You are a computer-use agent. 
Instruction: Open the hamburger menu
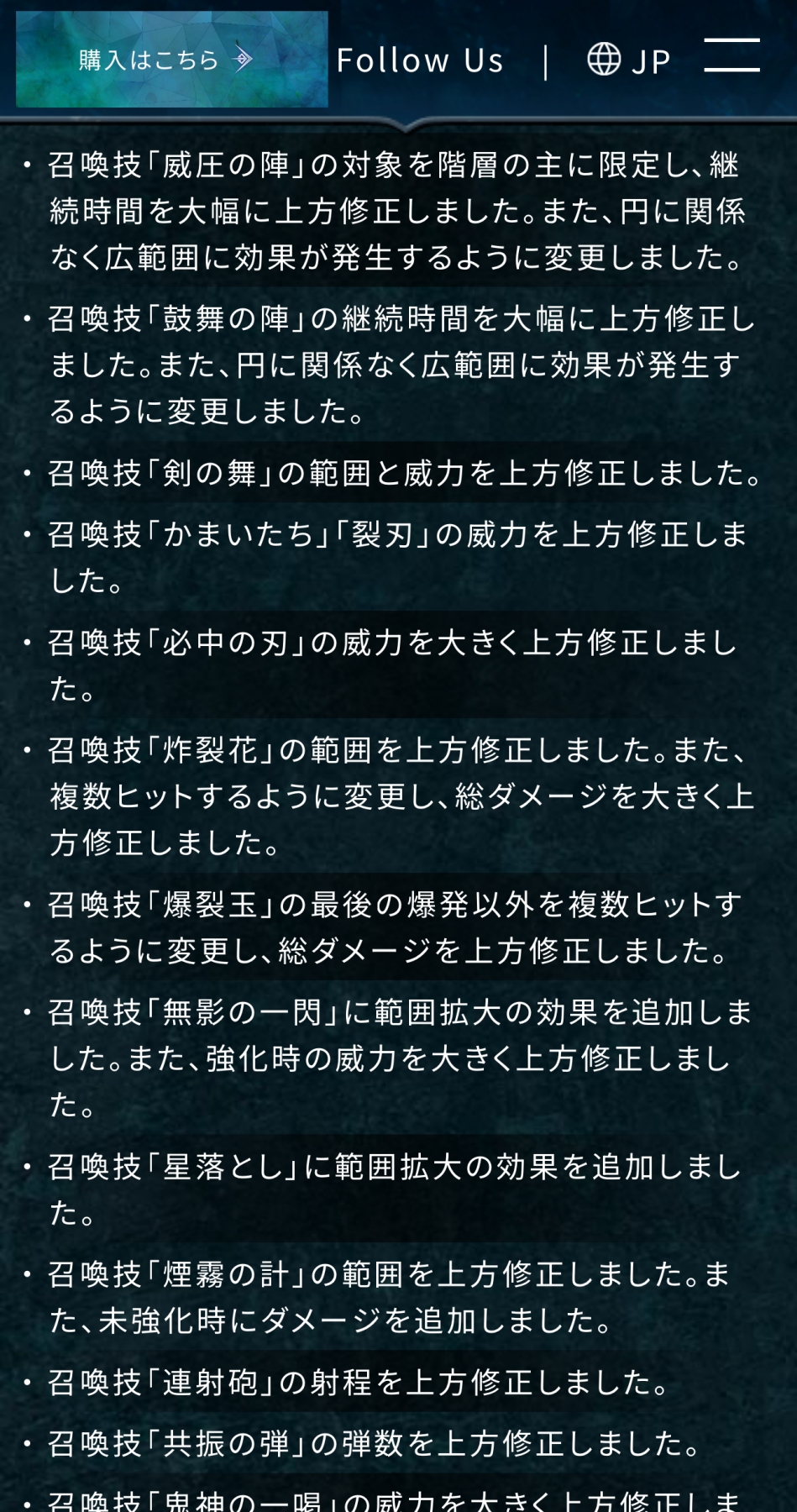coord(731,55)
